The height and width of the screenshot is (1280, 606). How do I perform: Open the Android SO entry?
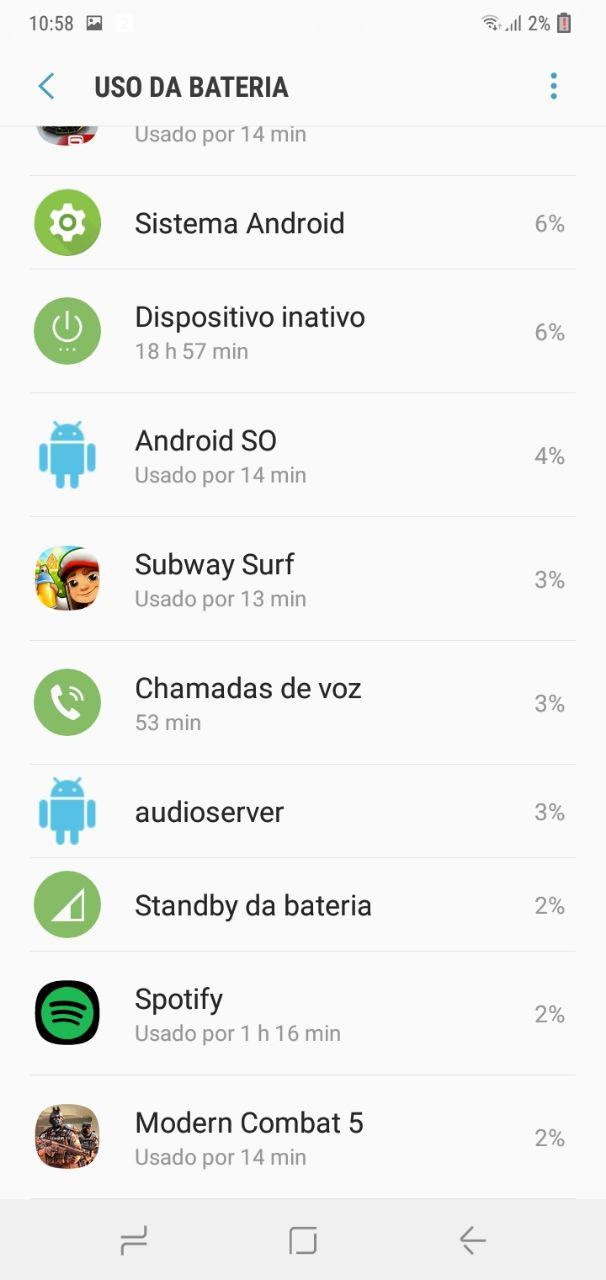(303, 455)
